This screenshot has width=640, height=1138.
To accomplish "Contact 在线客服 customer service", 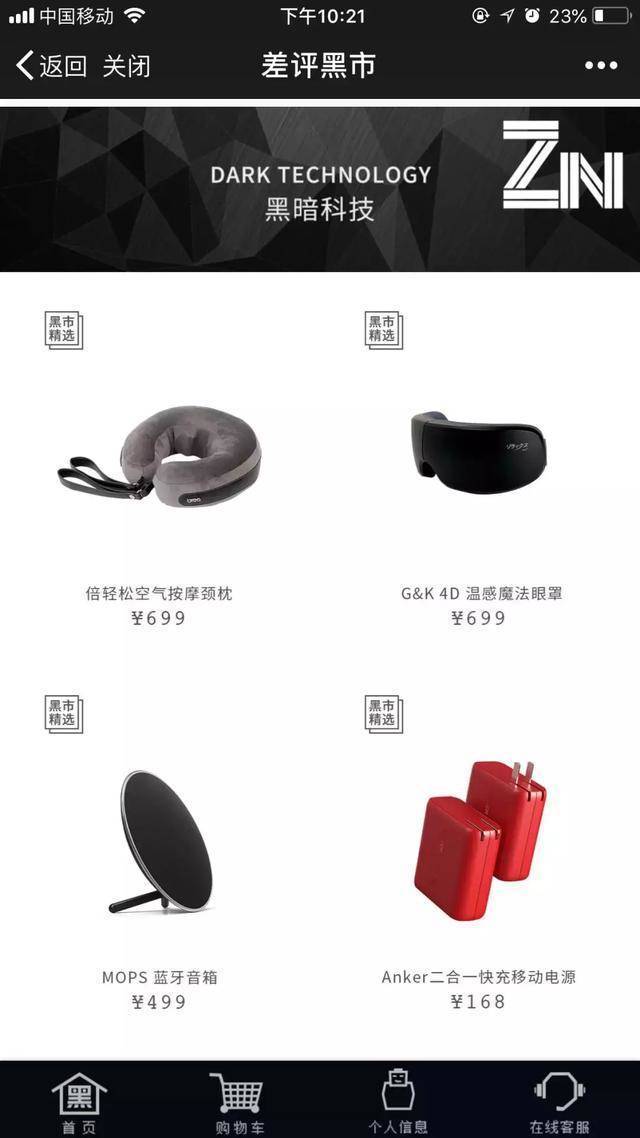I will pyautogui.click(x=559, y=1102).
